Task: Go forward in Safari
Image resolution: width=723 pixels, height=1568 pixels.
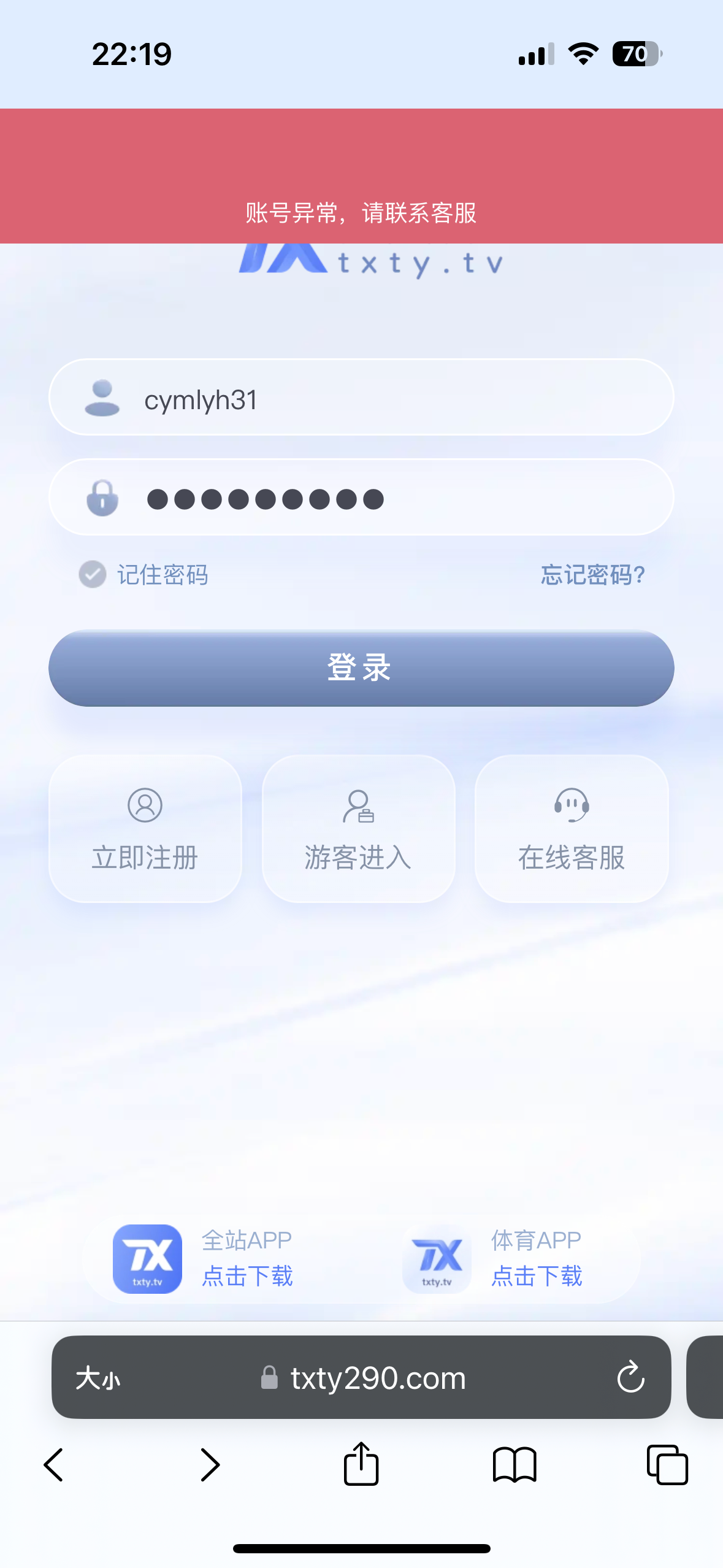Action: coord(210,1464)
